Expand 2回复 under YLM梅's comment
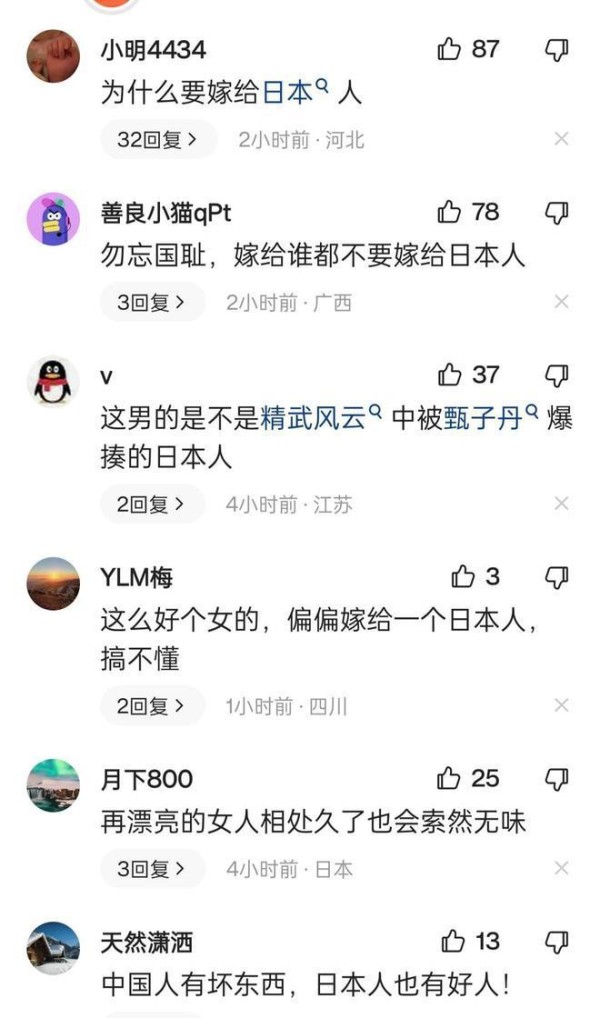The width and height of the screenshot is (600, 1018). [x=152, y=706]
